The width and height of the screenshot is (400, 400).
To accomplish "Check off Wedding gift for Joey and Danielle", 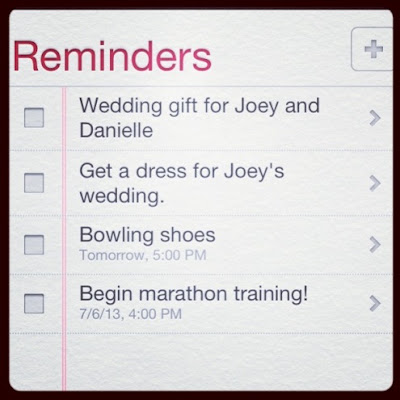I will coord(34,118).
